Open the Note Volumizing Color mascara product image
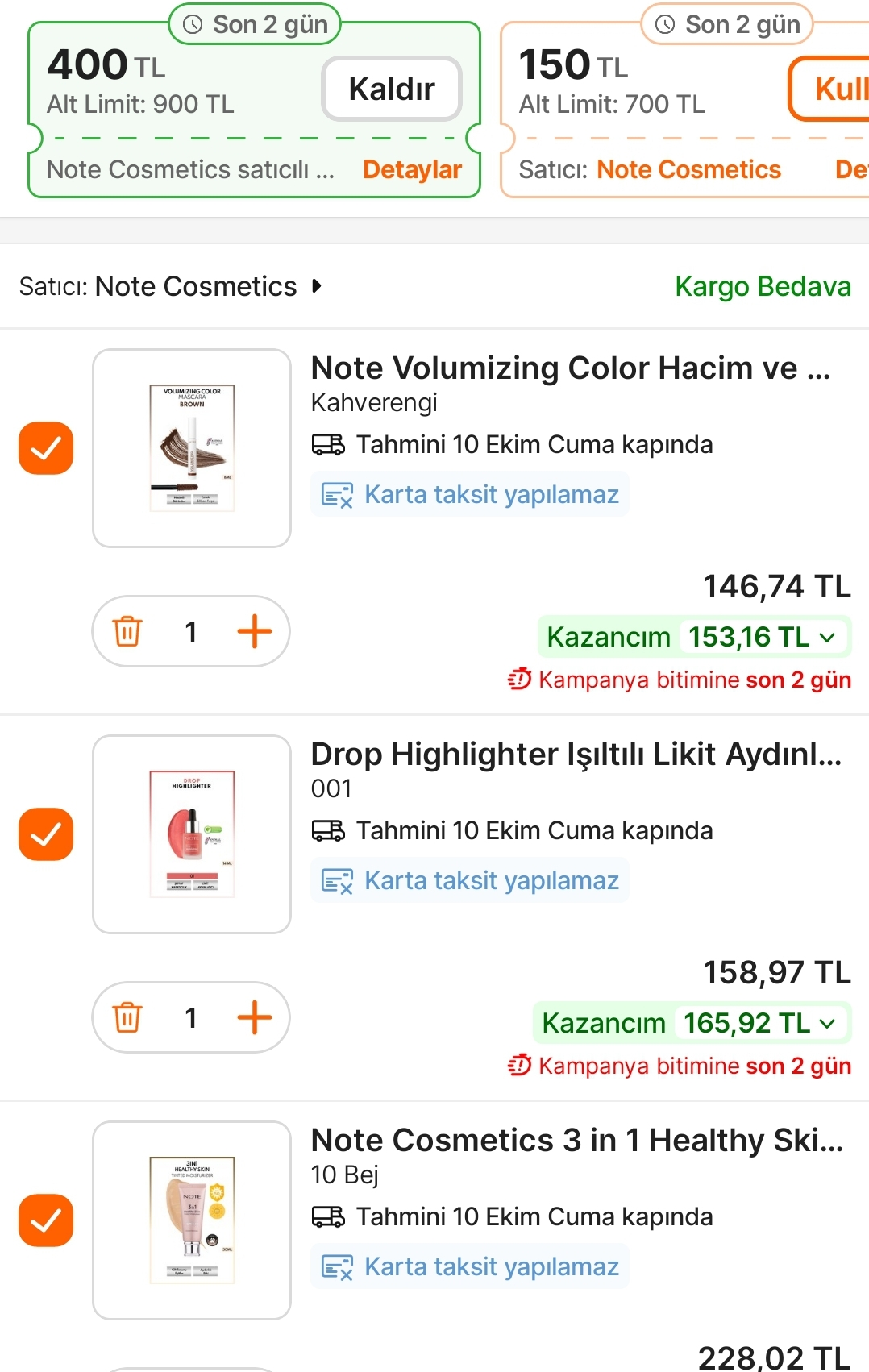 [x=192, y=447]
